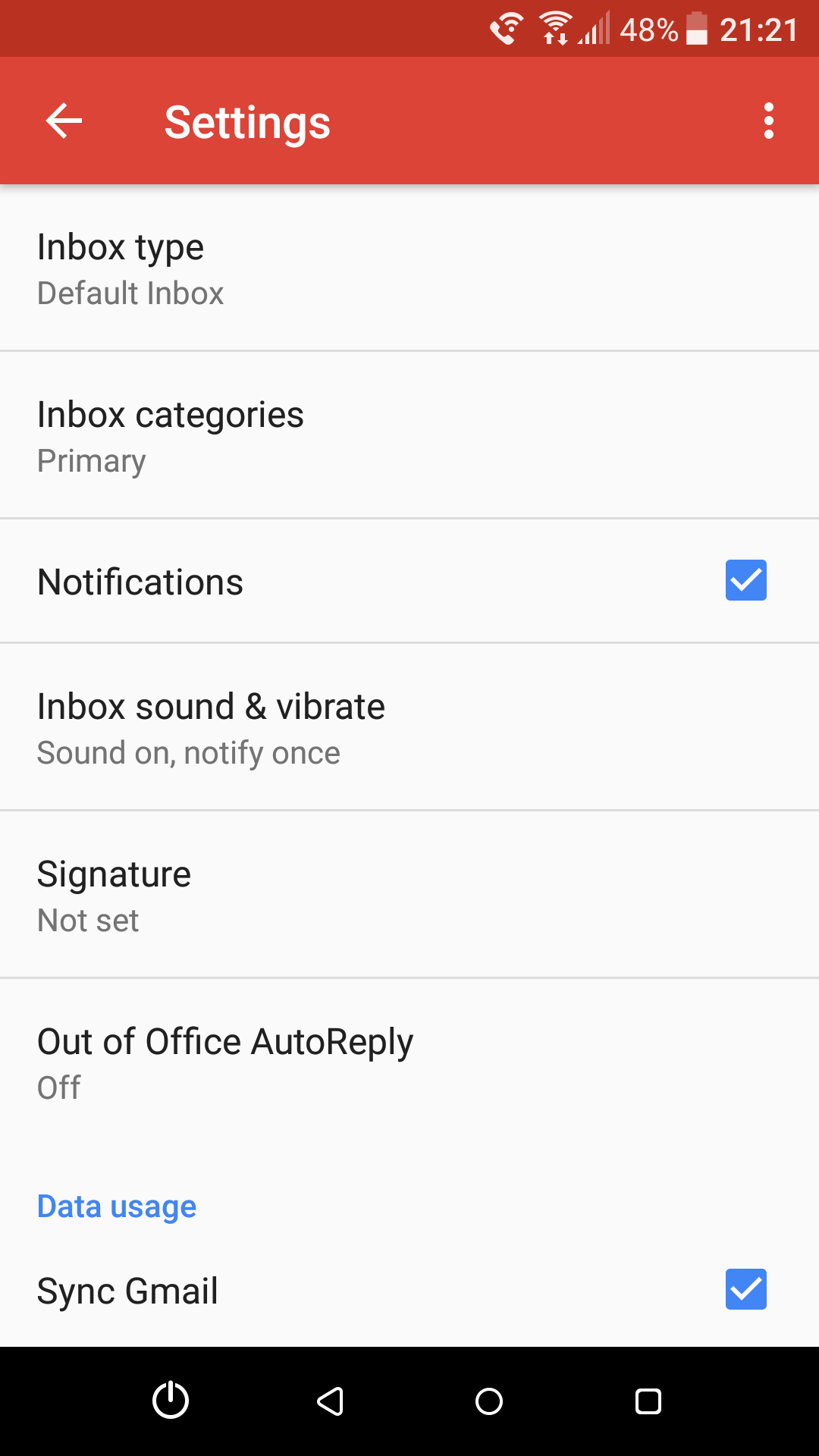Open Out of Office AutoReply
This screenshot has width=819, height=1456.
(409, 1062)
